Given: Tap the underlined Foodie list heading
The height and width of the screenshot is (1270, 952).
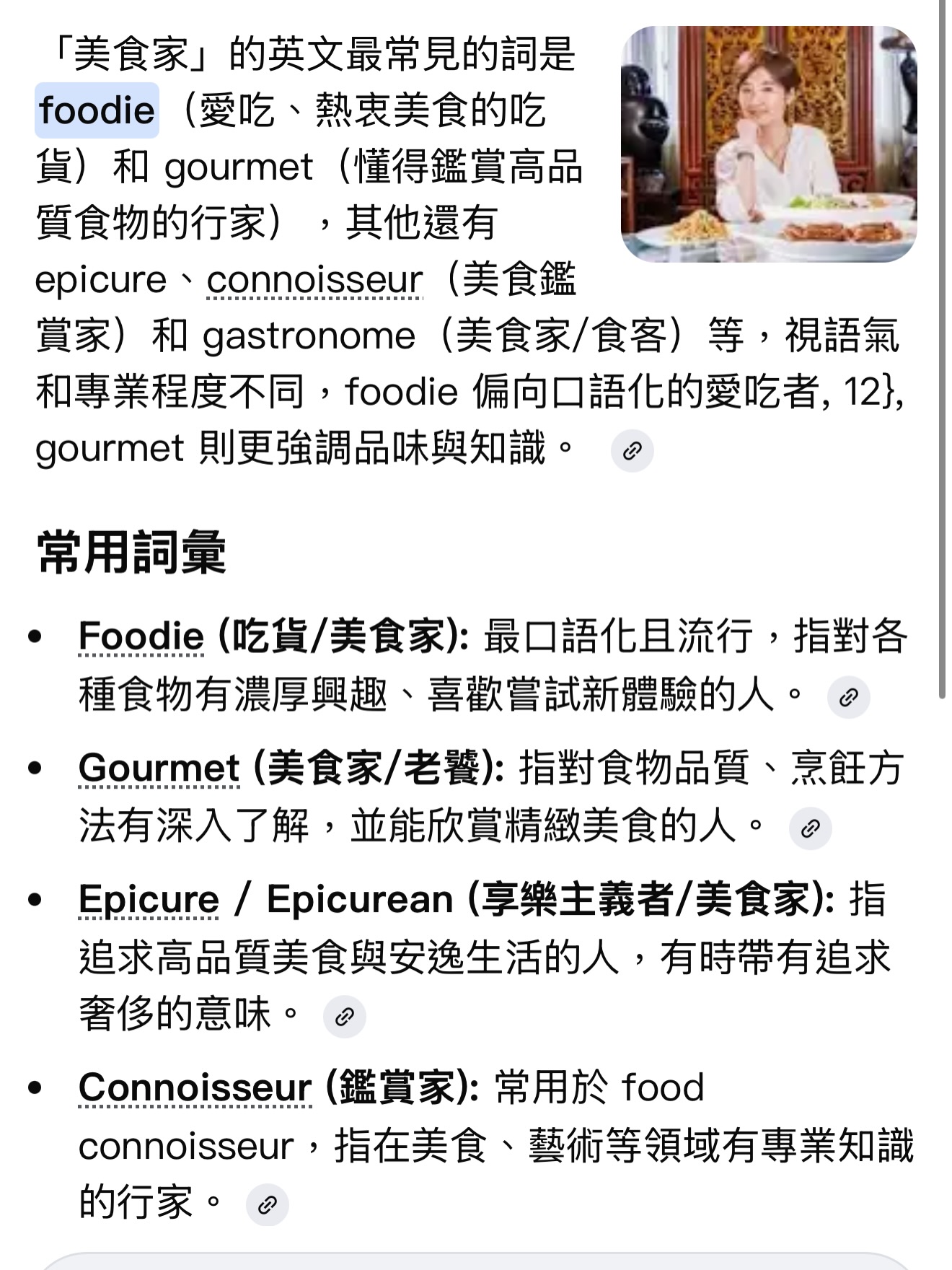Looking at the screenshot, I should coord(141,636).
